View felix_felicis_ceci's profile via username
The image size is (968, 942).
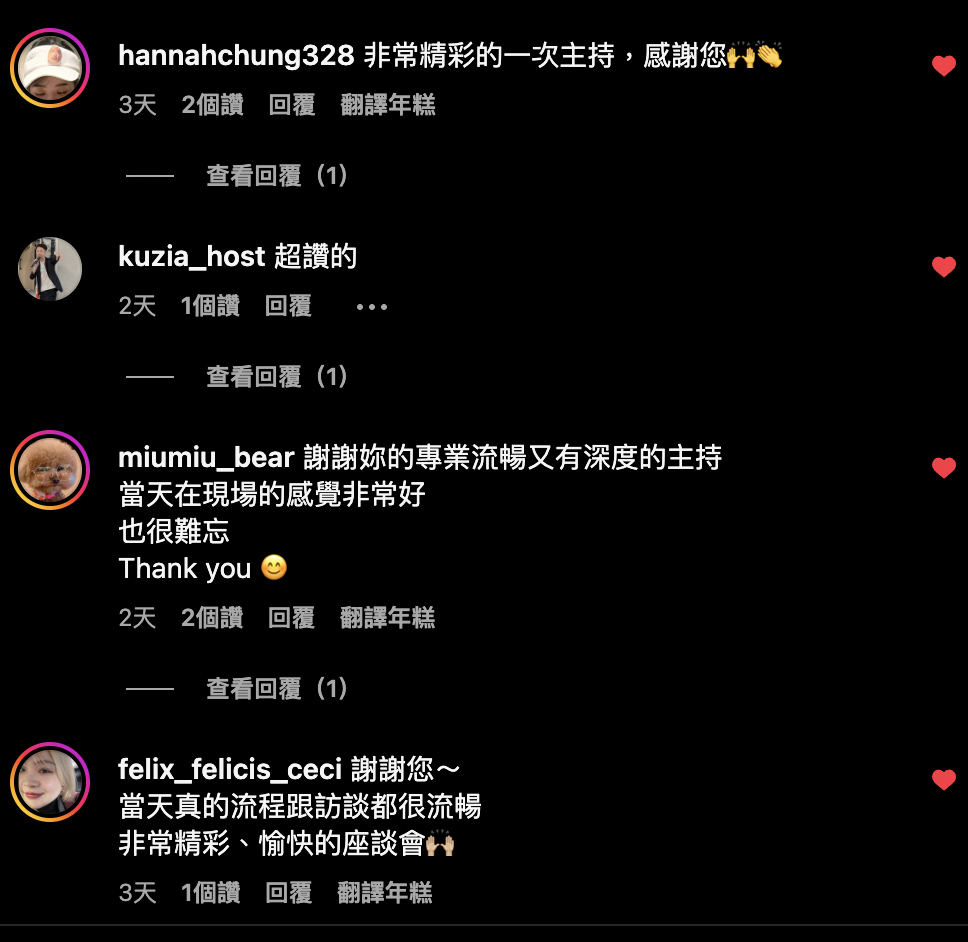point(230,770)
